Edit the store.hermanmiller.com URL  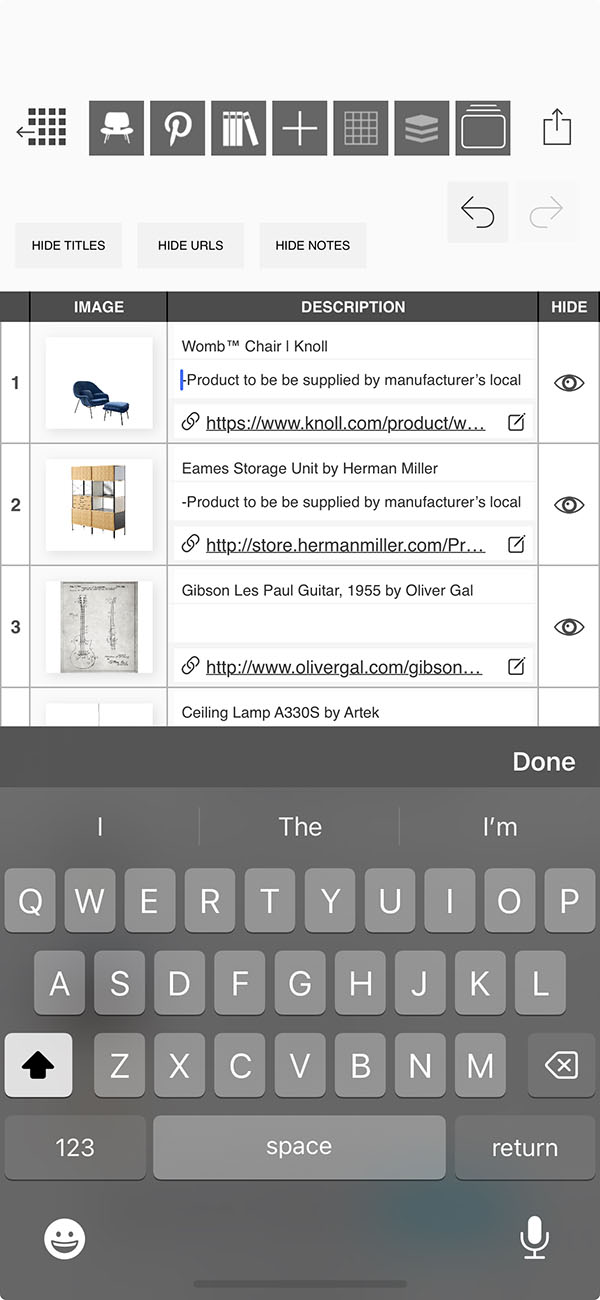[516, 545]
